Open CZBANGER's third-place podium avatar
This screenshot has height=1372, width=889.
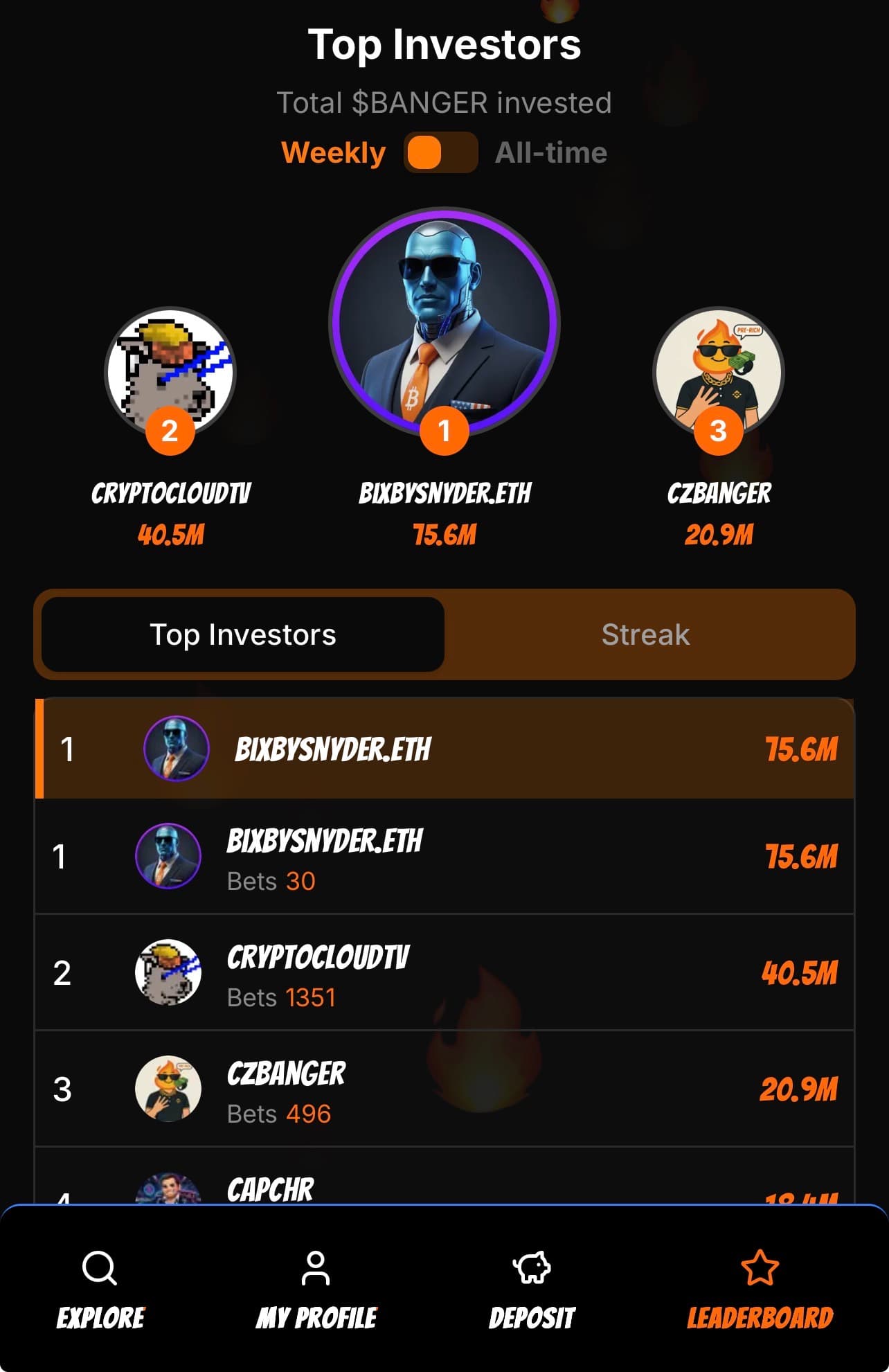click(718, 373)
